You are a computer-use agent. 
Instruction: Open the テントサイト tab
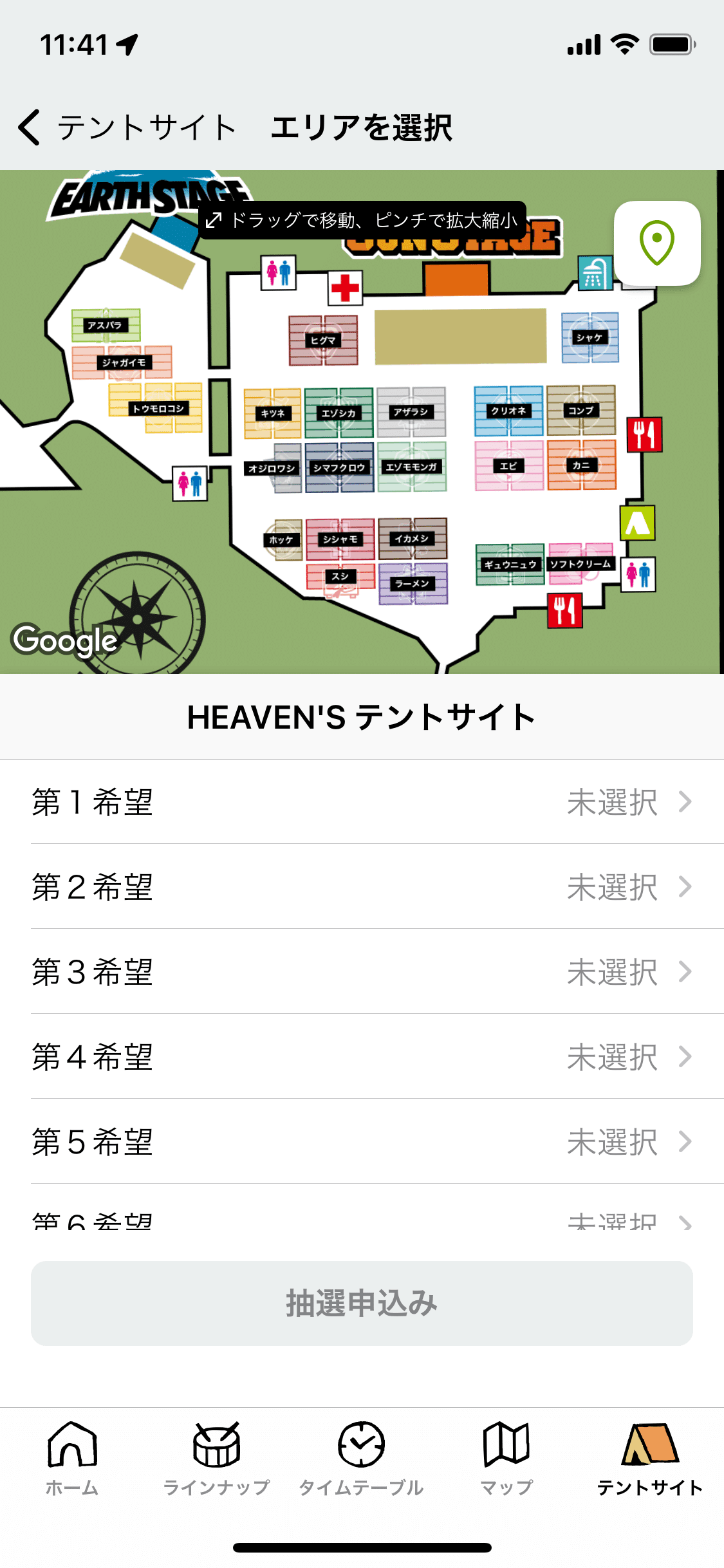(650, 1459)
